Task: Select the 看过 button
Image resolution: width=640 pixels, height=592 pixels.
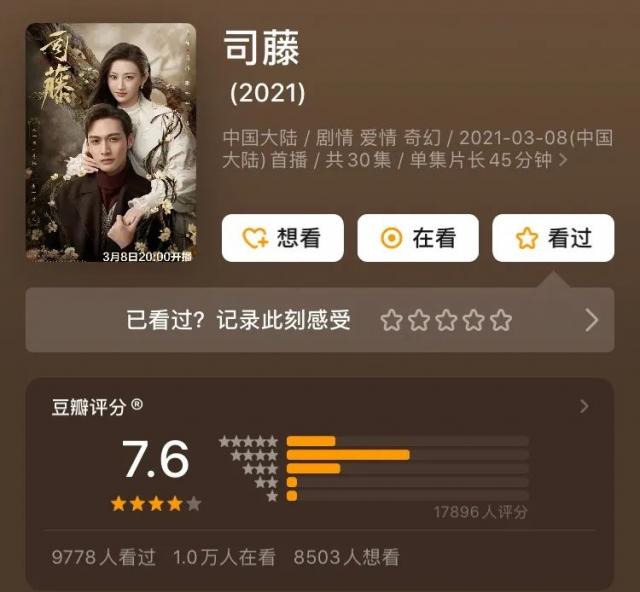Action: [x=553, y=238]
